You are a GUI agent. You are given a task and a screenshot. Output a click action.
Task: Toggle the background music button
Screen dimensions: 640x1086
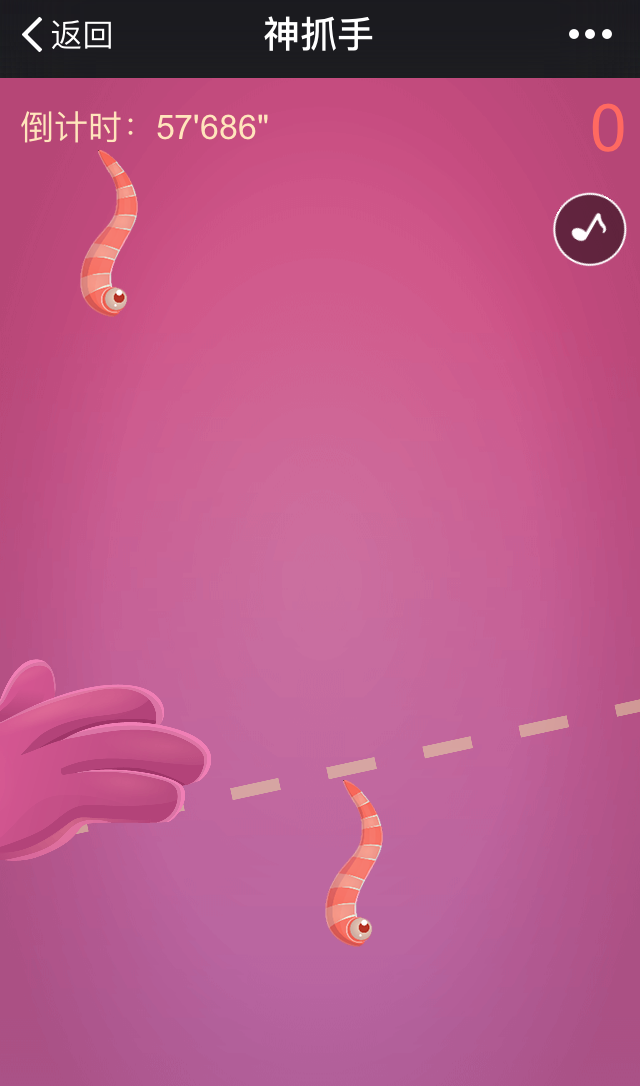589,229
